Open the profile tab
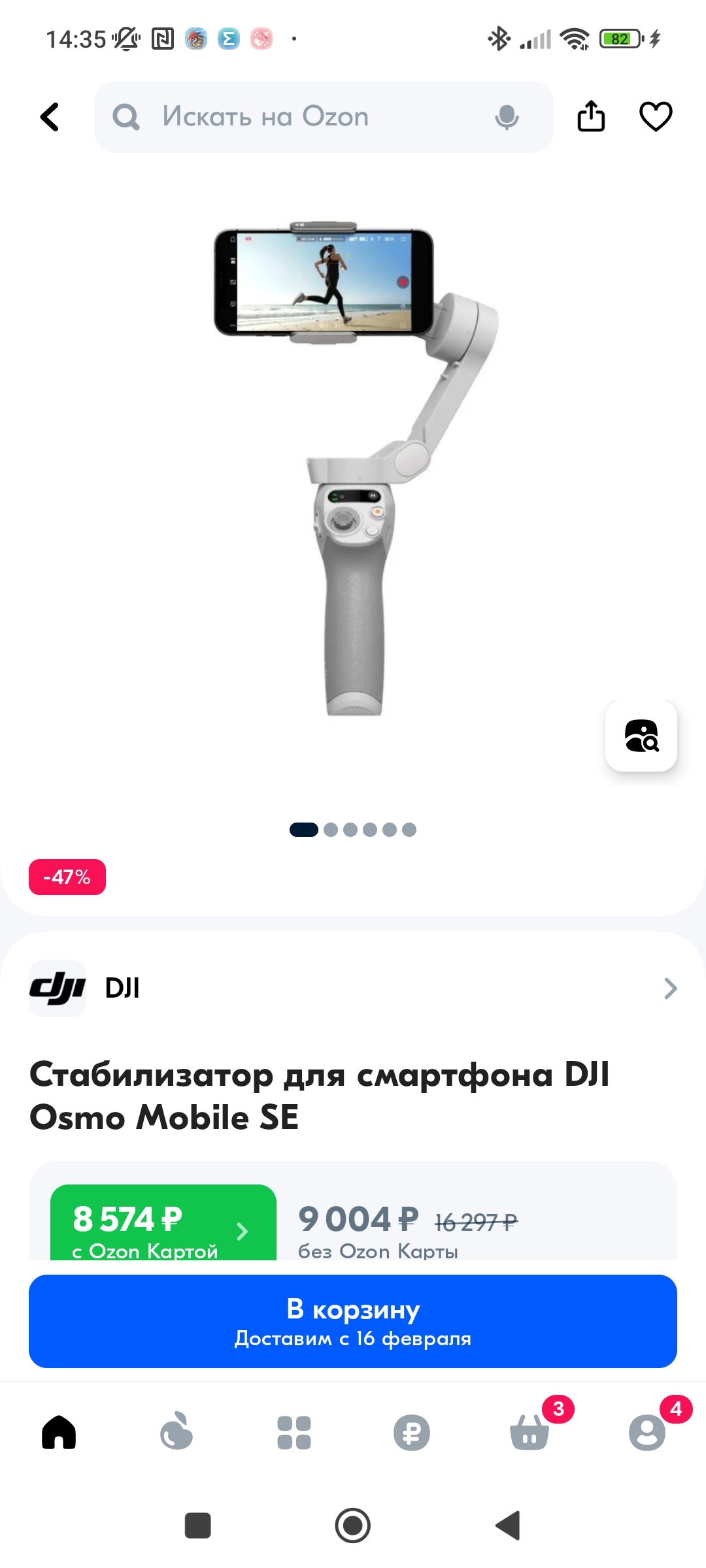 coord(647,1431)
